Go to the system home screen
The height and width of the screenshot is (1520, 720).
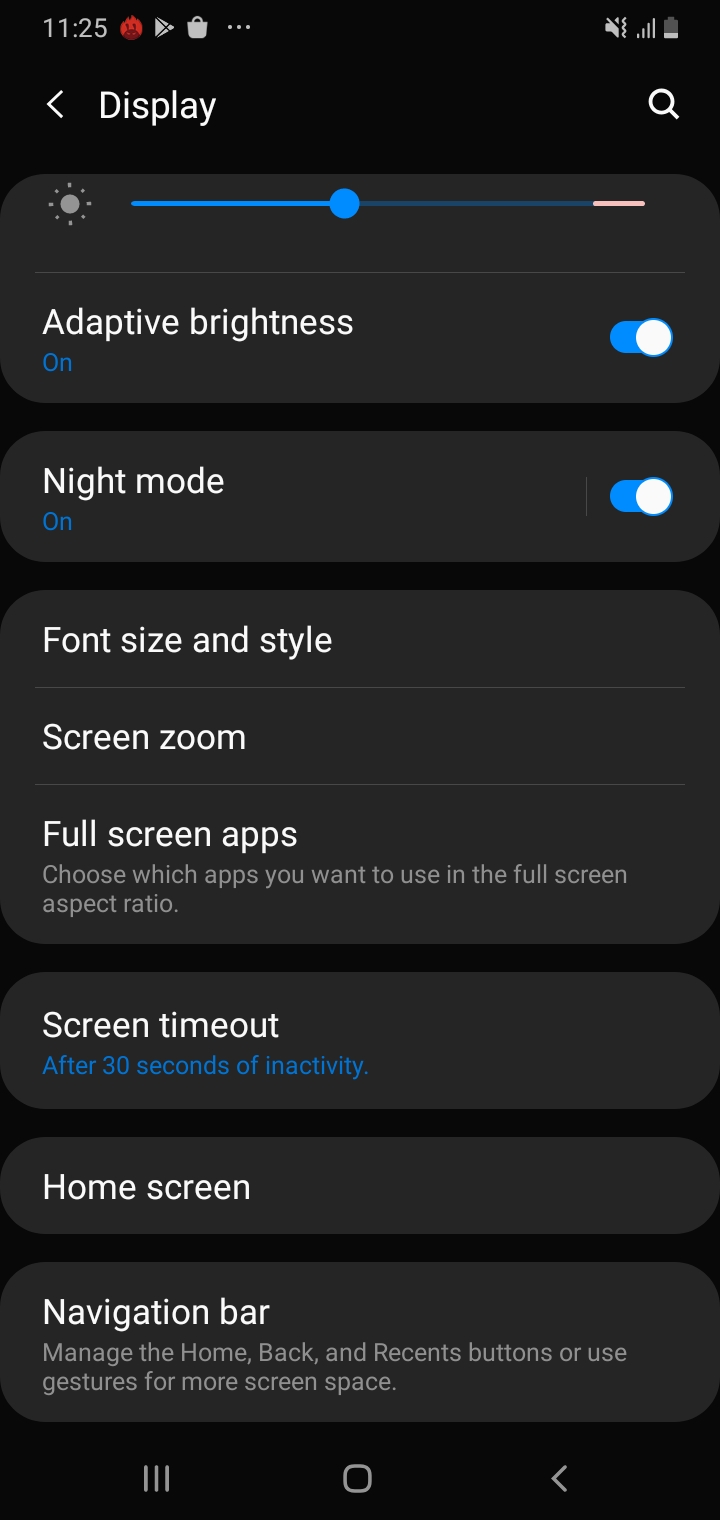pos(357,1478)
